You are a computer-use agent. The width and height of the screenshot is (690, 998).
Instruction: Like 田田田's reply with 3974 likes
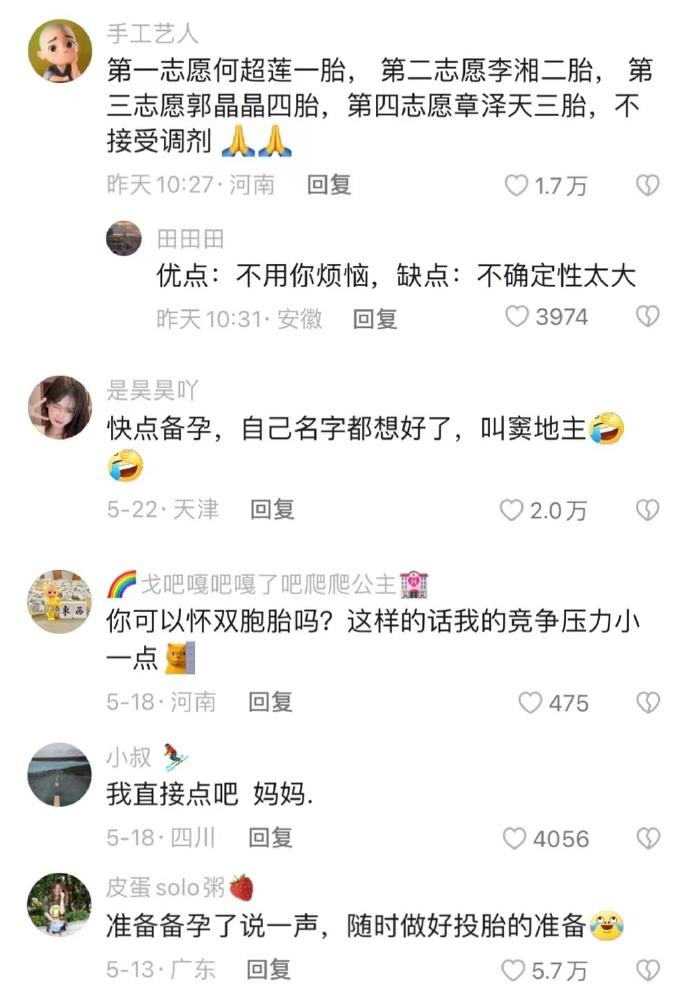[x=516, y=317]
